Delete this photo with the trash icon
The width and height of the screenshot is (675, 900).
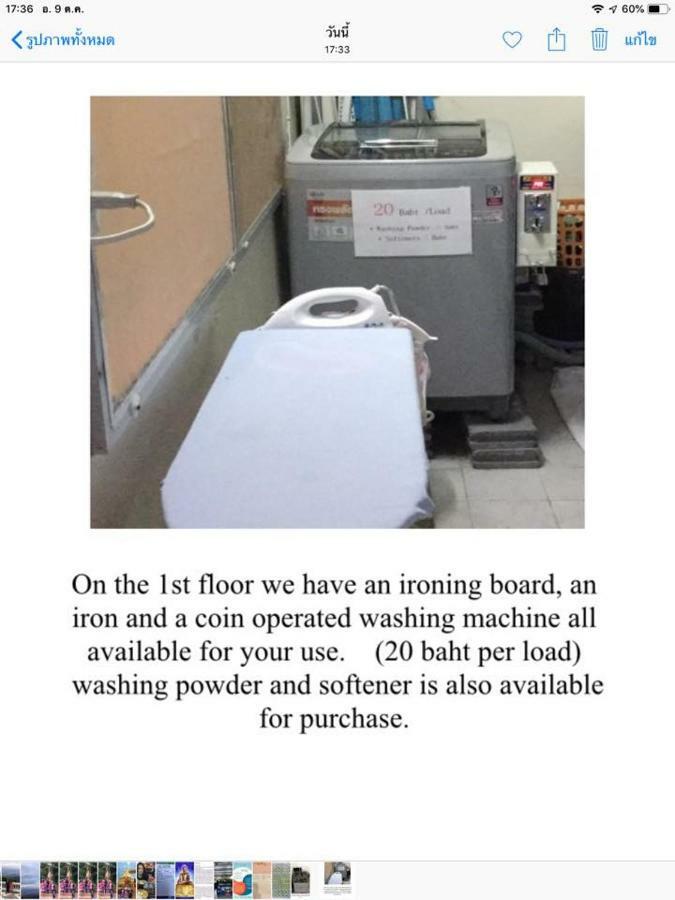(x=599, y=40)
